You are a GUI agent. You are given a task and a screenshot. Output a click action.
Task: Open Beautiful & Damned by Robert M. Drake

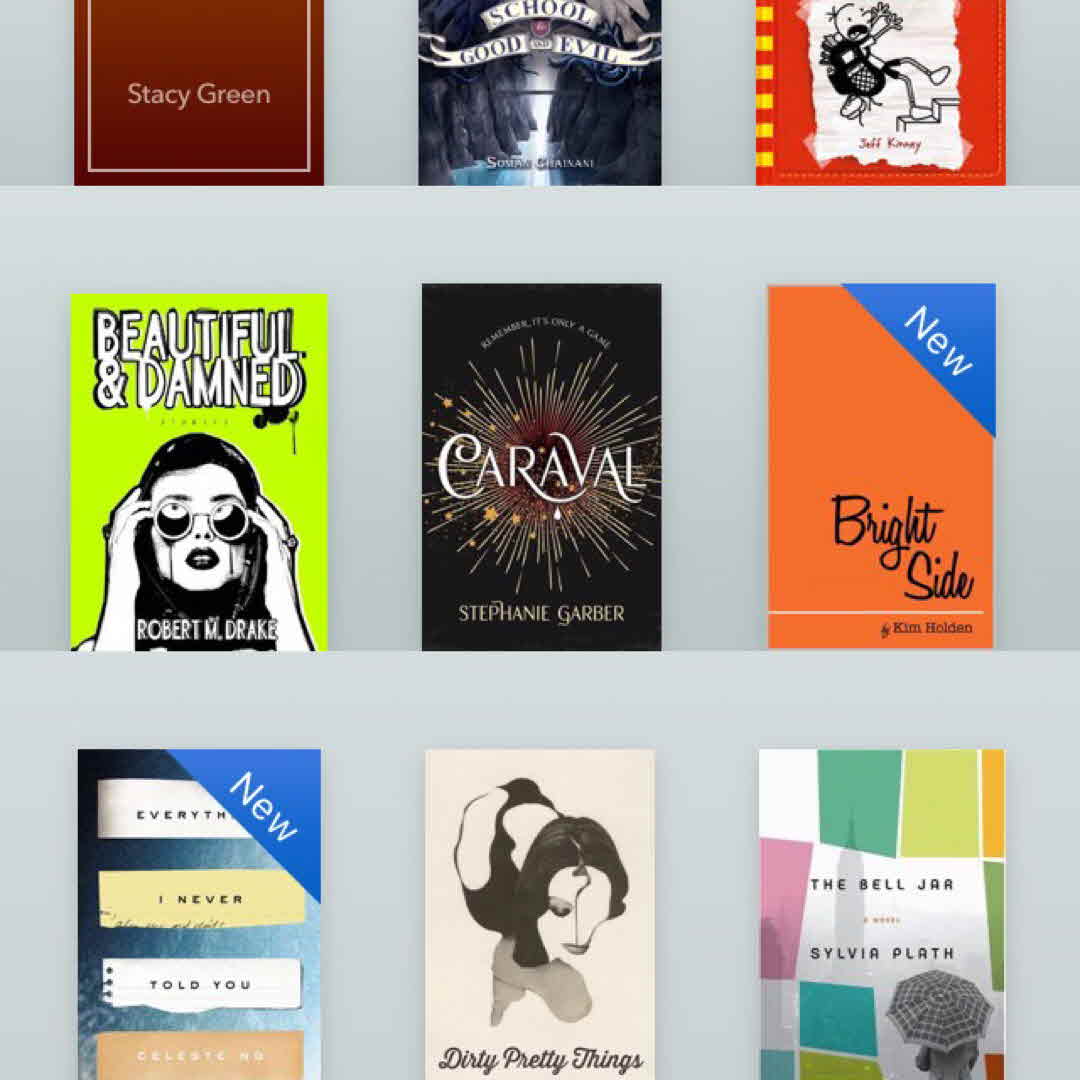click(199, 472)
